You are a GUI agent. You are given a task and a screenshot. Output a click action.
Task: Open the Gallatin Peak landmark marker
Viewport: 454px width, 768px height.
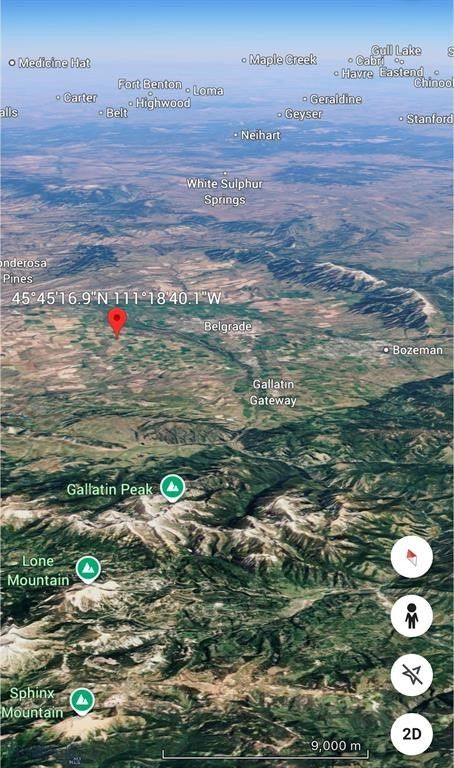[x=172, y=488]
